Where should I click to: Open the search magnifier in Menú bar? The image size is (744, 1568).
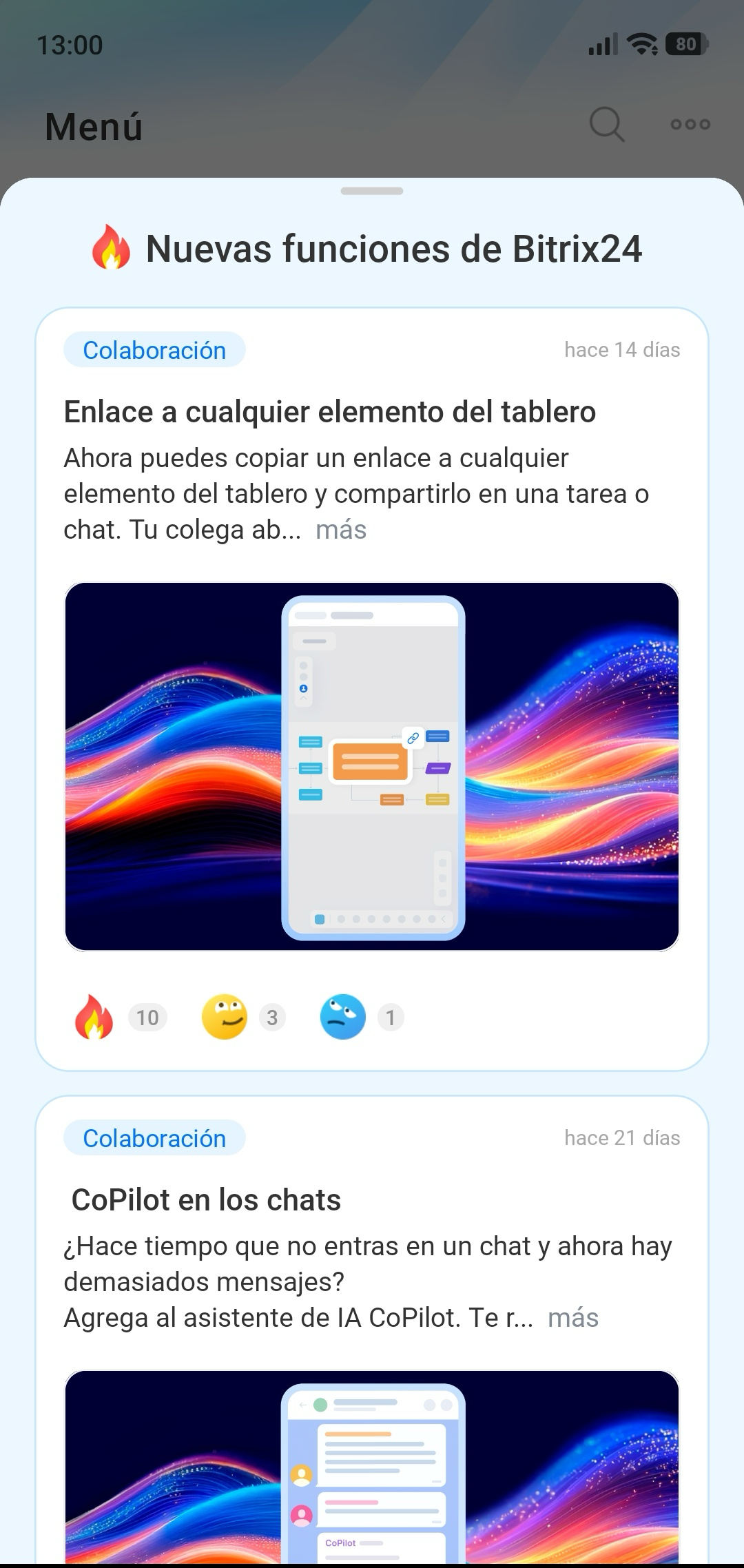[x=607, y=125]
